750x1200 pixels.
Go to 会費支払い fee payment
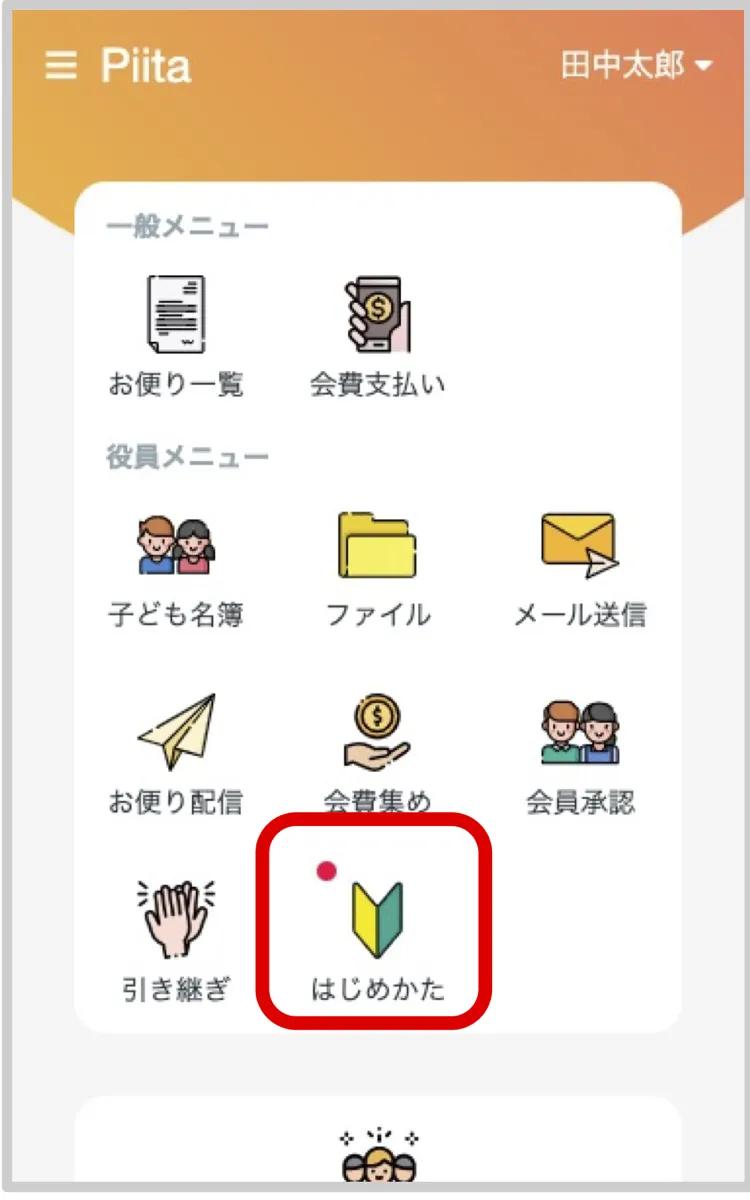pos(377,336)
